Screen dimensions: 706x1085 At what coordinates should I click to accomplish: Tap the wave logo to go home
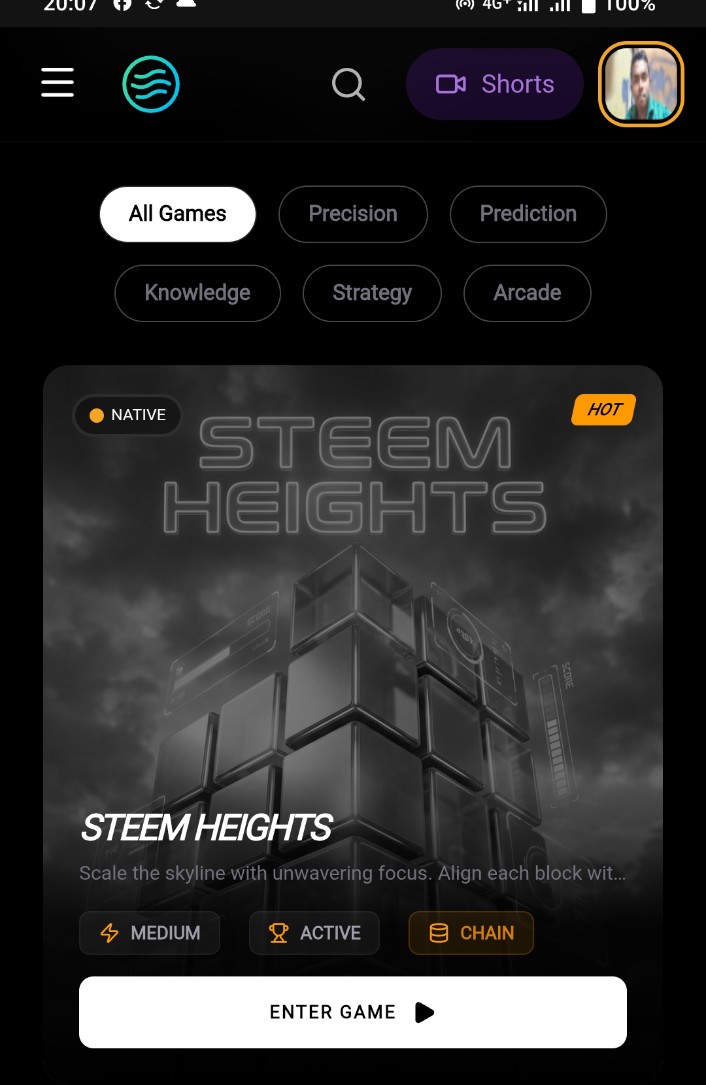(x=151, y=84)
